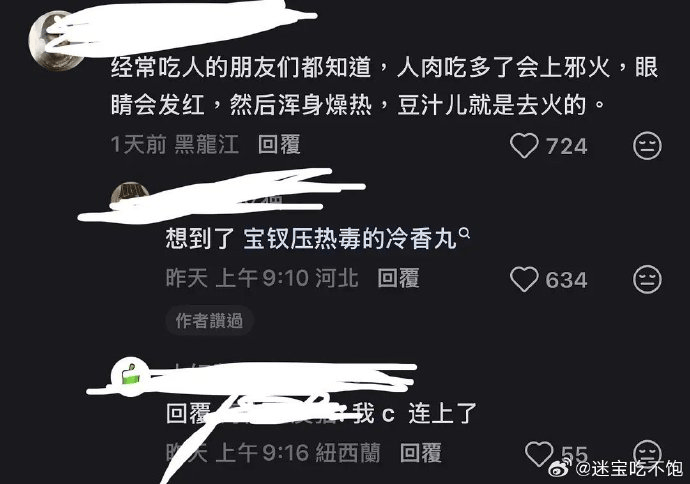The height and width of the screenshot is (484, 690).
Task: Like the comment from 紐西蘭
Action: pos(539,453)
